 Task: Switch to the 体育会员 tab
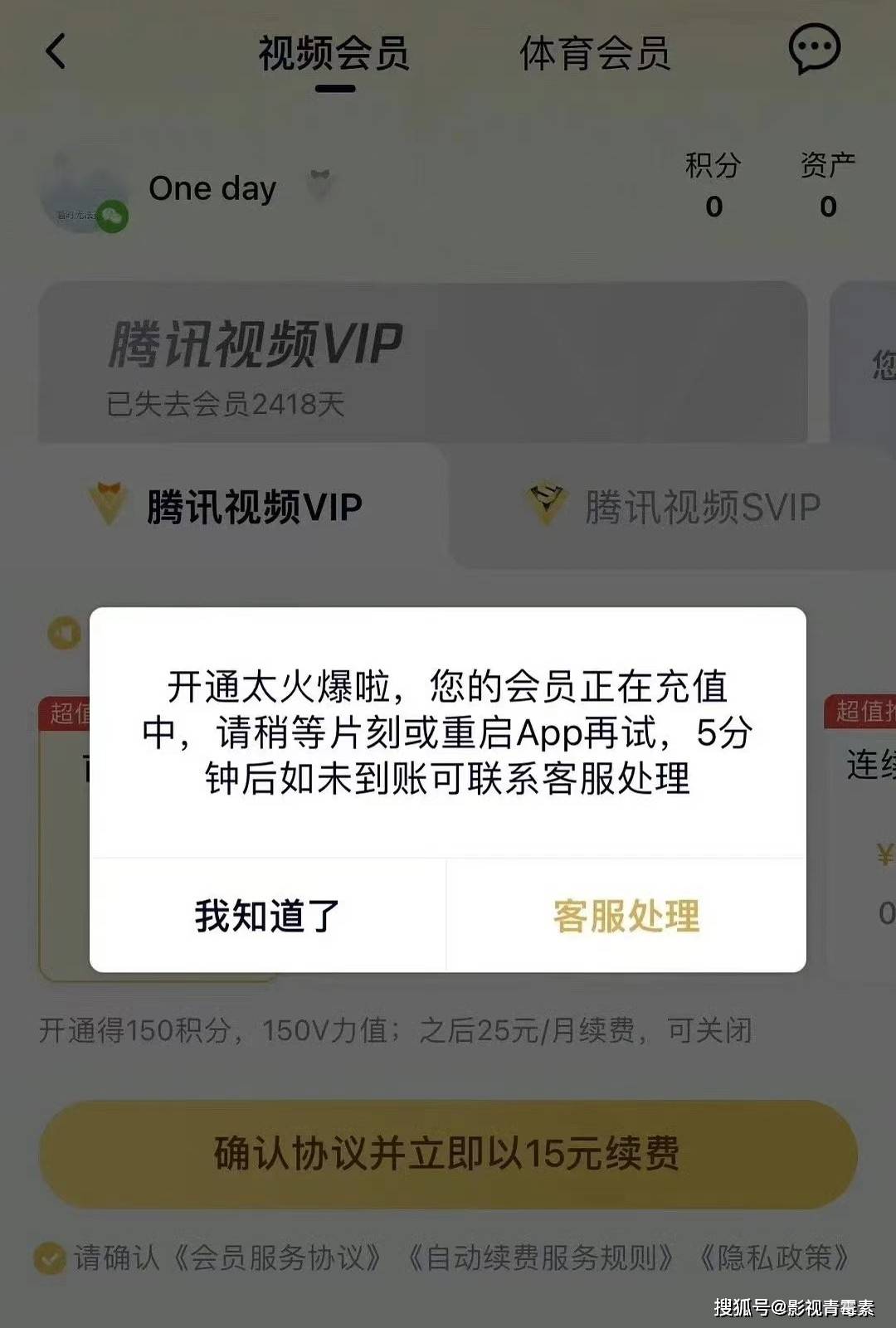click(594, 54)
